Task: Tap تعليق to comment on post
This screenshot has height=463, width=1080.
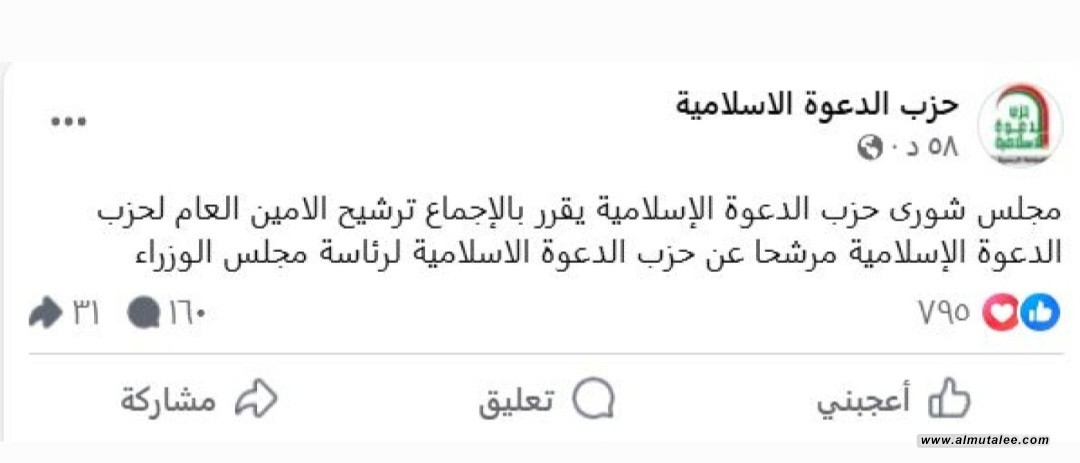Action: tap(546, 400)
